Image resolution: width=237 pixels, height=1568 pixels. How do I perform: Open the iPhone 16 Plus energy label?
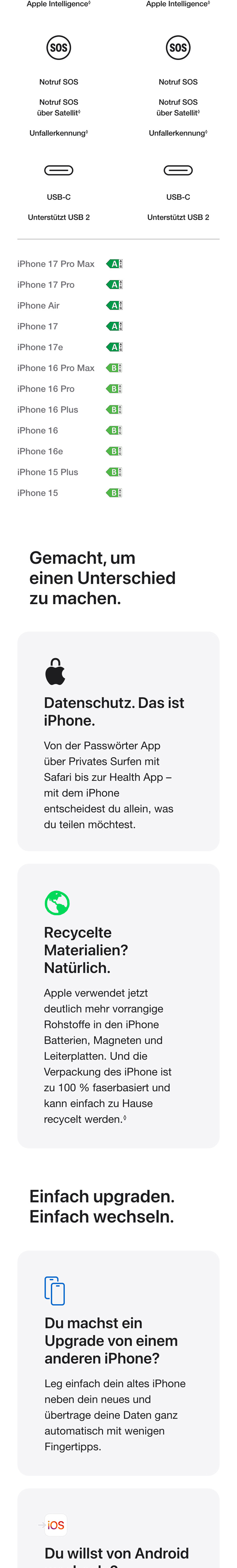pyautogui.click(x=115, y=410)
